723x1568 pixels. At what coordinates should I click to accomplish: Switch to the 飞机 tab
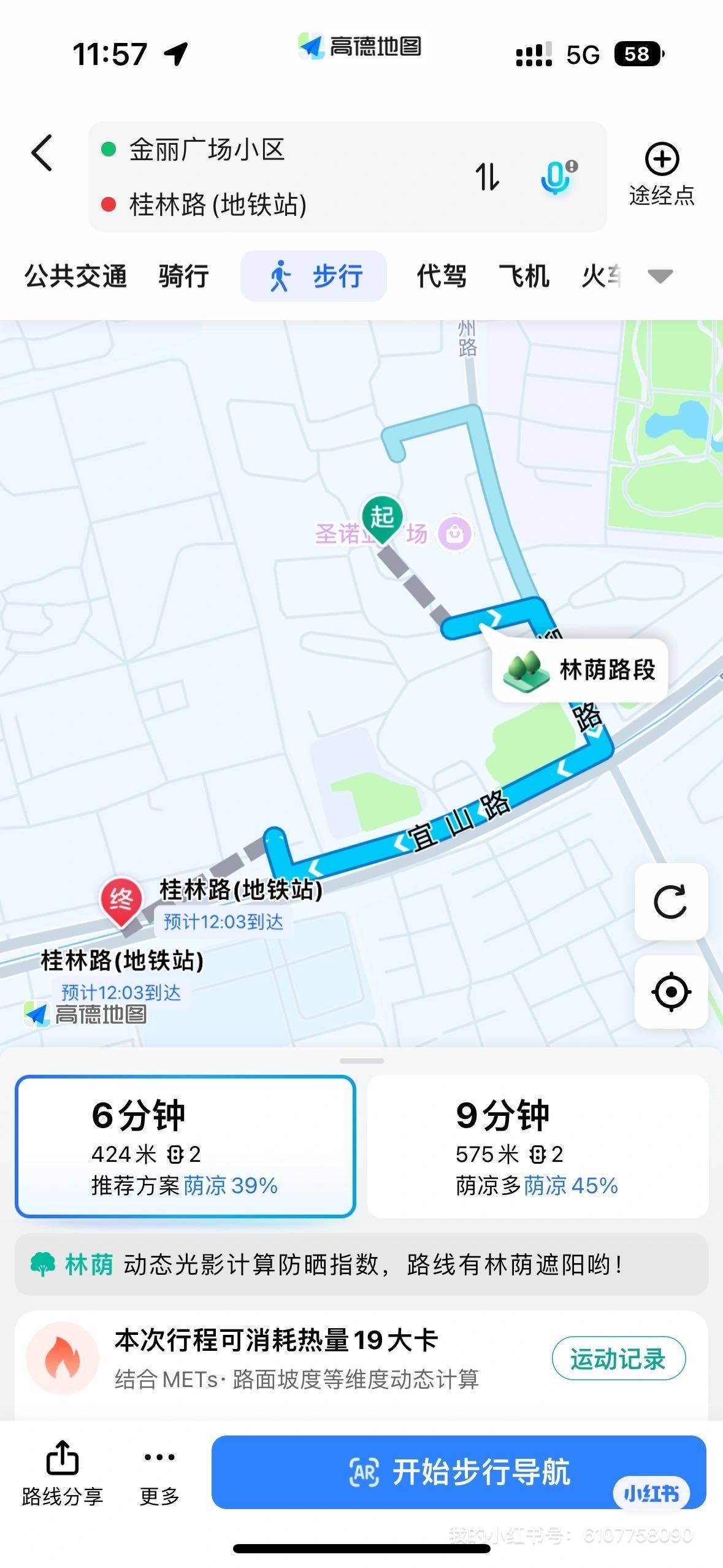pyautogui.click(x=524, y=276)
